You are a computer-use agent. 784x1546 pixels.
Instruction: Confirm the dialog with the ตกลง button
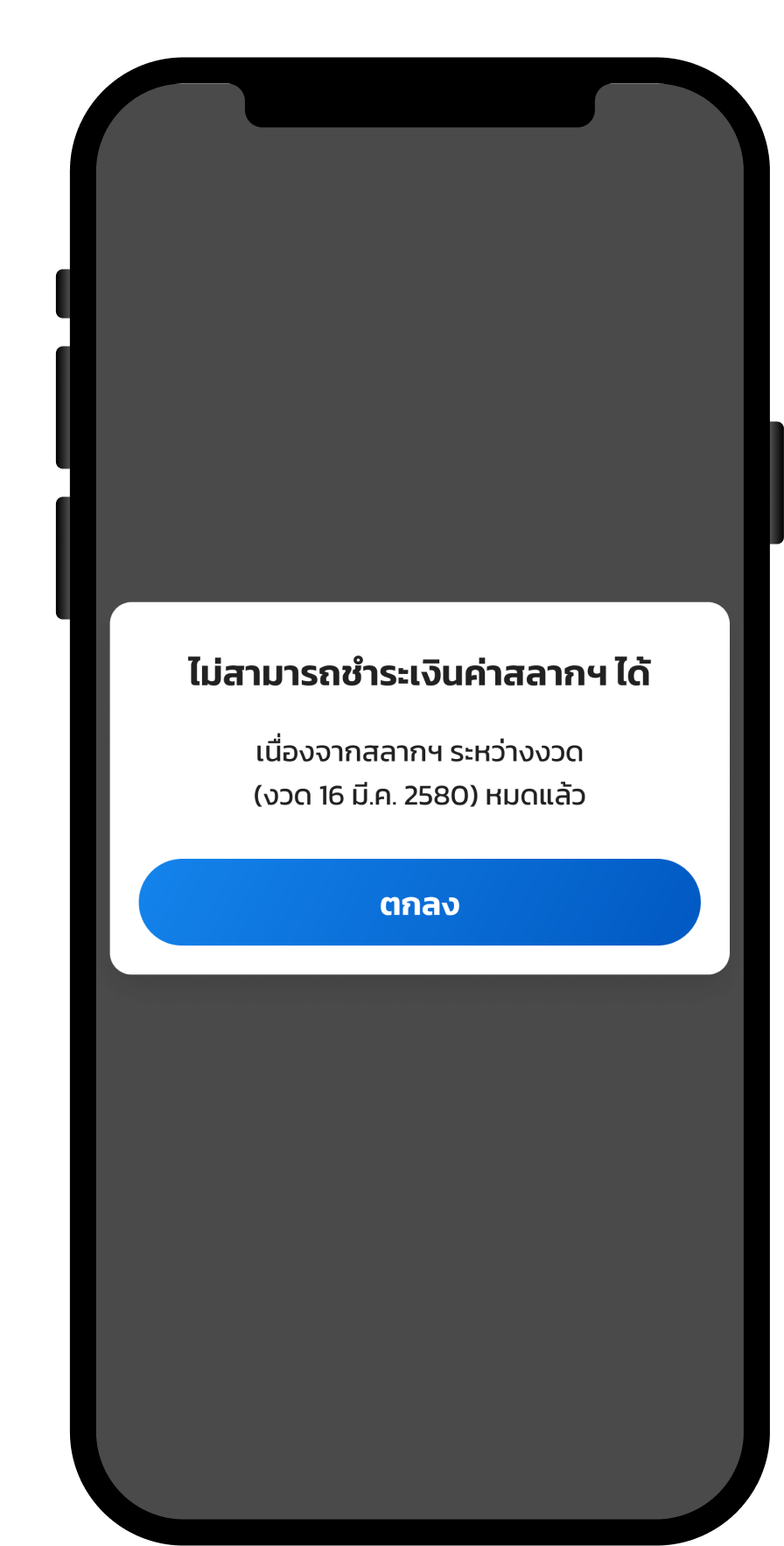pyautogui.click(x=419, y=902)
